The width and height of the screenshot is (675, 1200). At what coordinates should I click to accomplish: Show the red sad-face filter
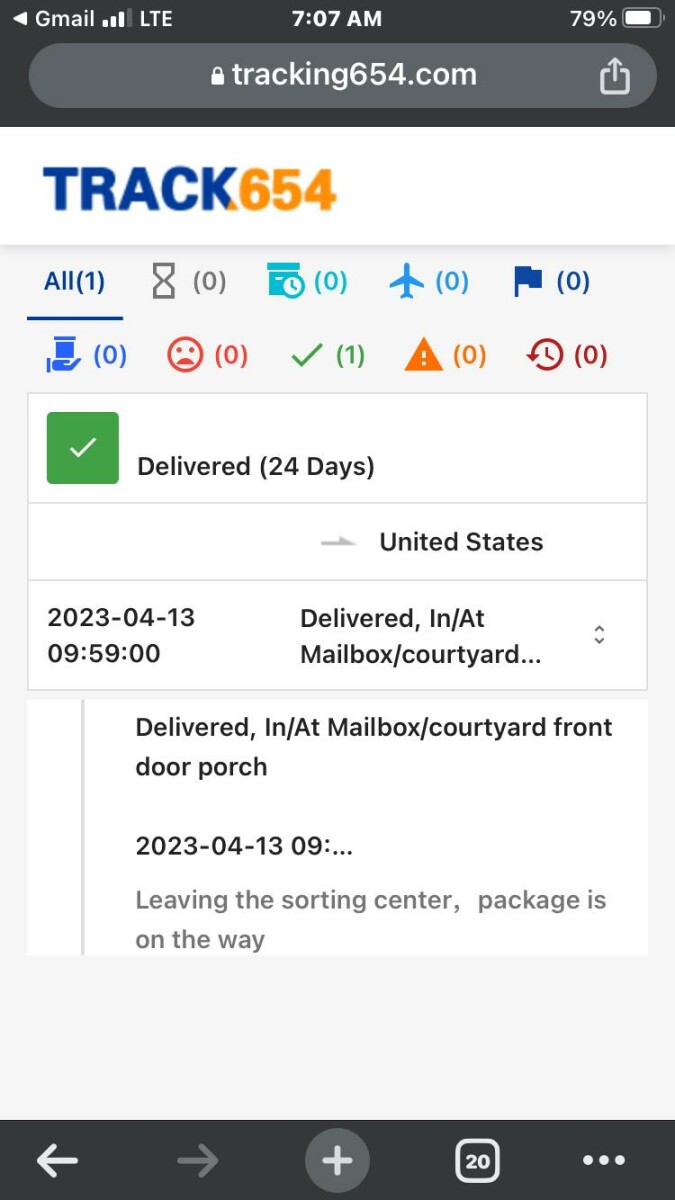[x=207, y=355]
